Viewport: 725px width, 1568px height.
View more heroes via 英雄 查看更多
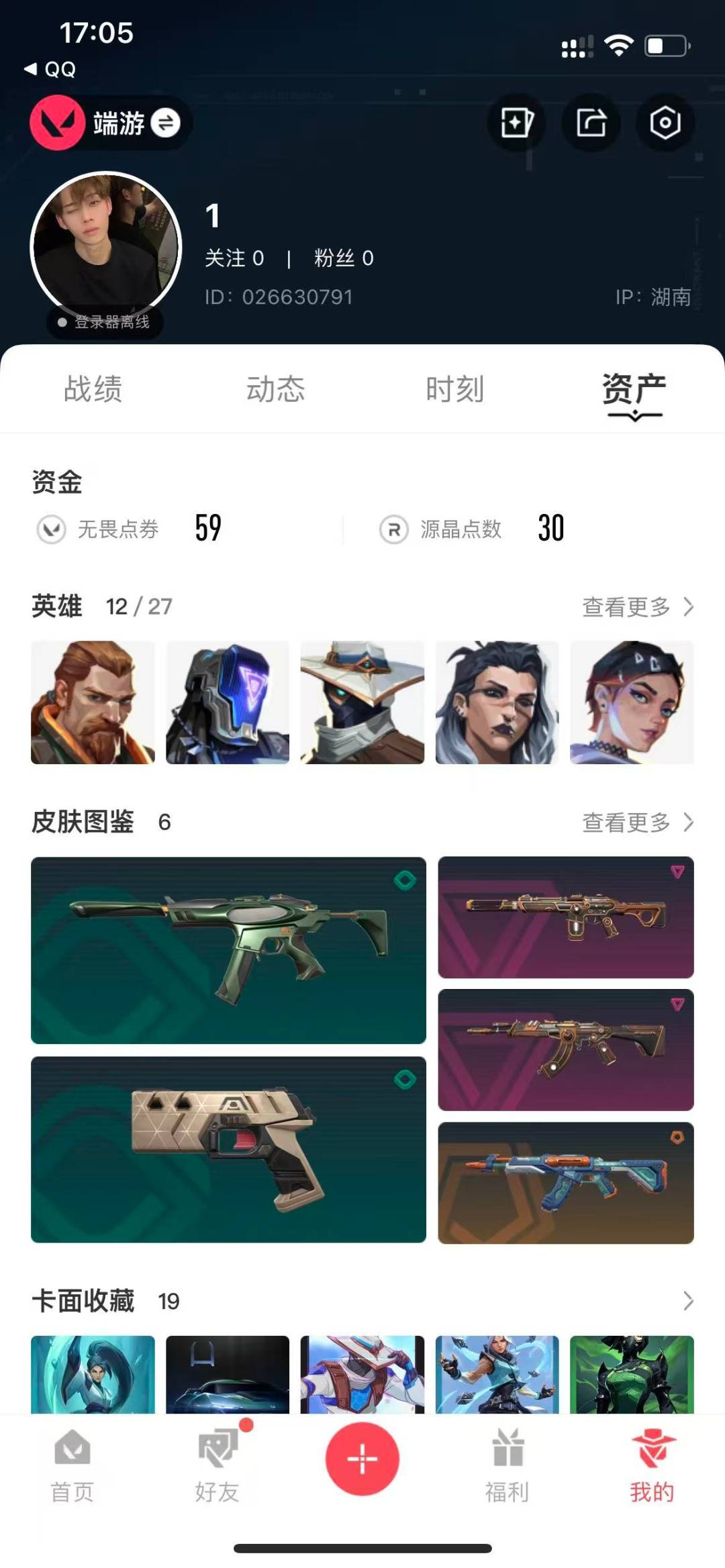click(636, 607)
